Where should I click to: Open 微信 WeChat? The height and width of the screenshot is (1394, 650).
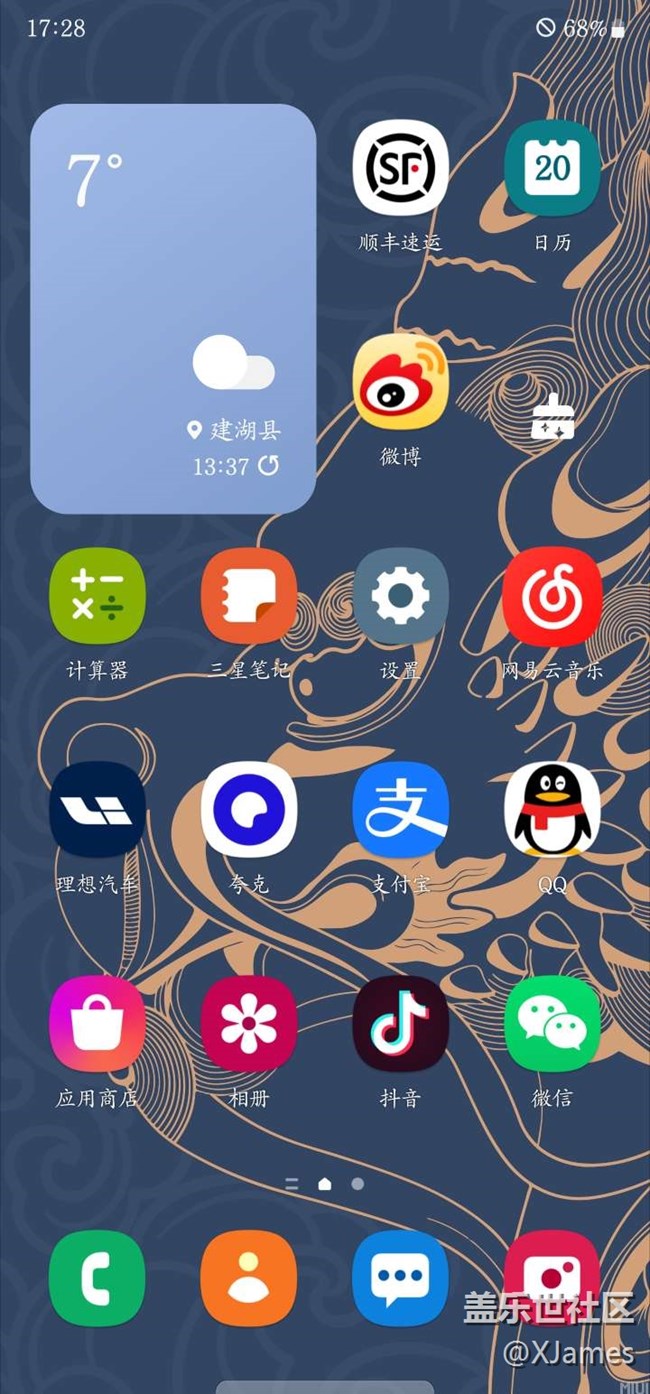pyautogui.click(x=552, y=1024)
